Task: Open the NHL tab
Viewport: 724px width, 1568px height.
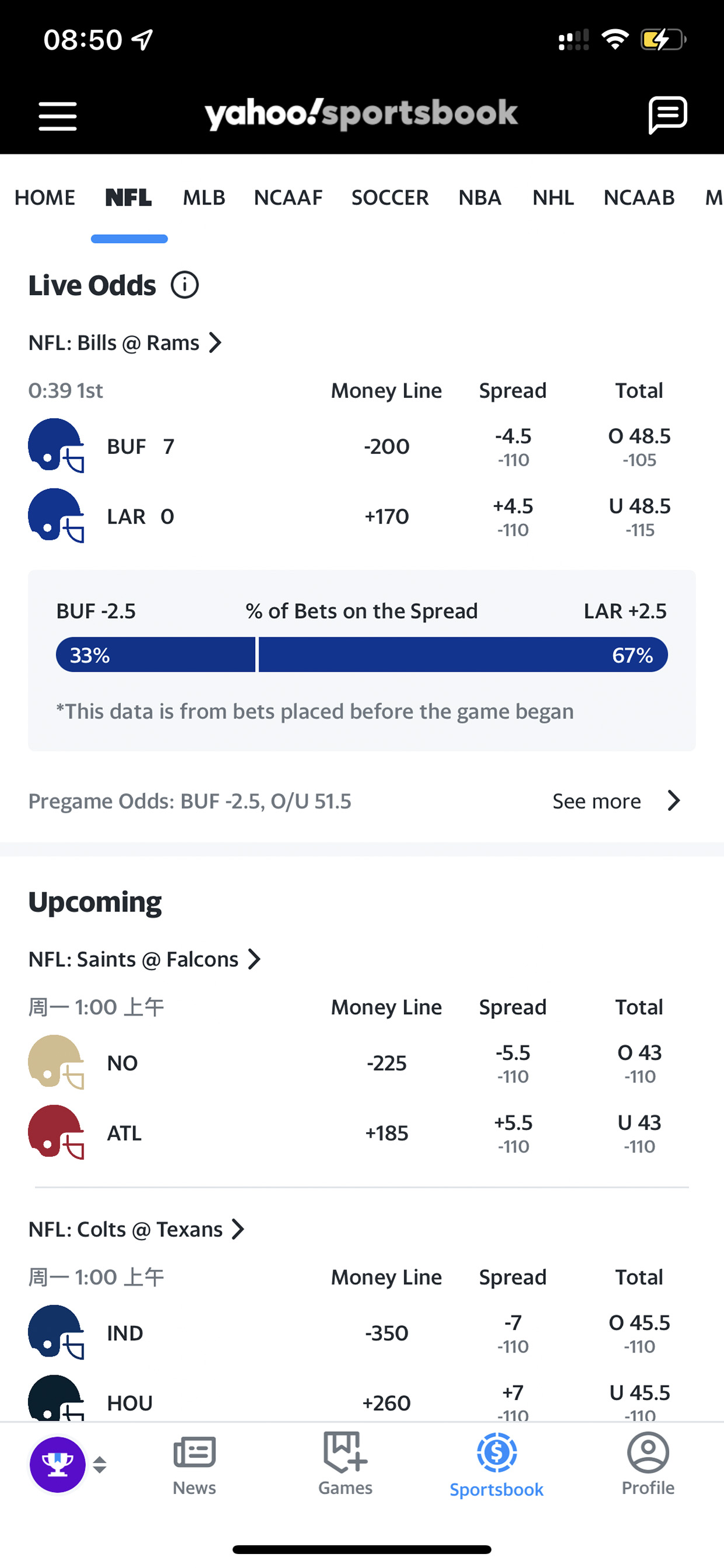Action: (x=553, y=198)
